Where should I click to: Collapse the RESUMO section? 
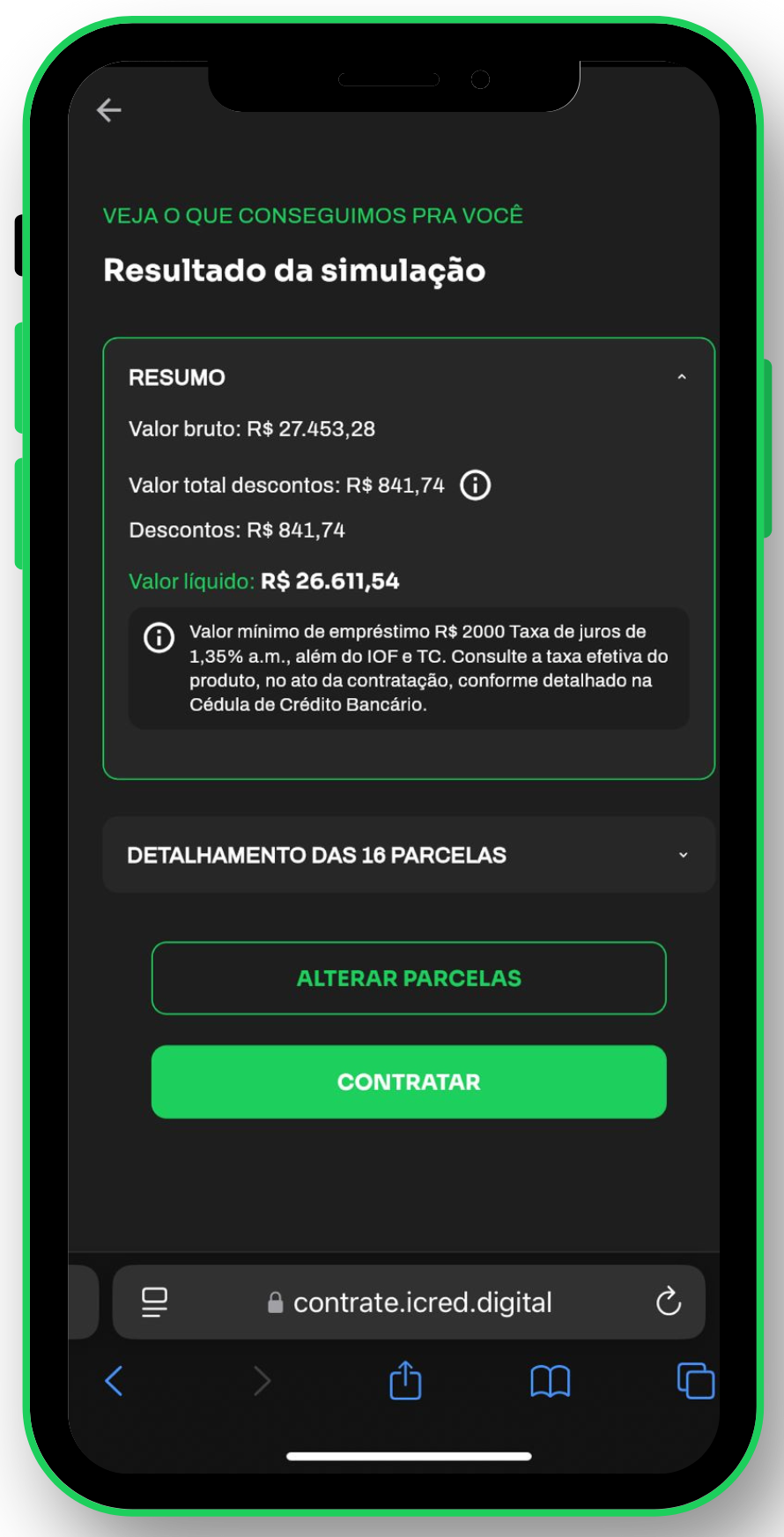click(x=681, y=377)
